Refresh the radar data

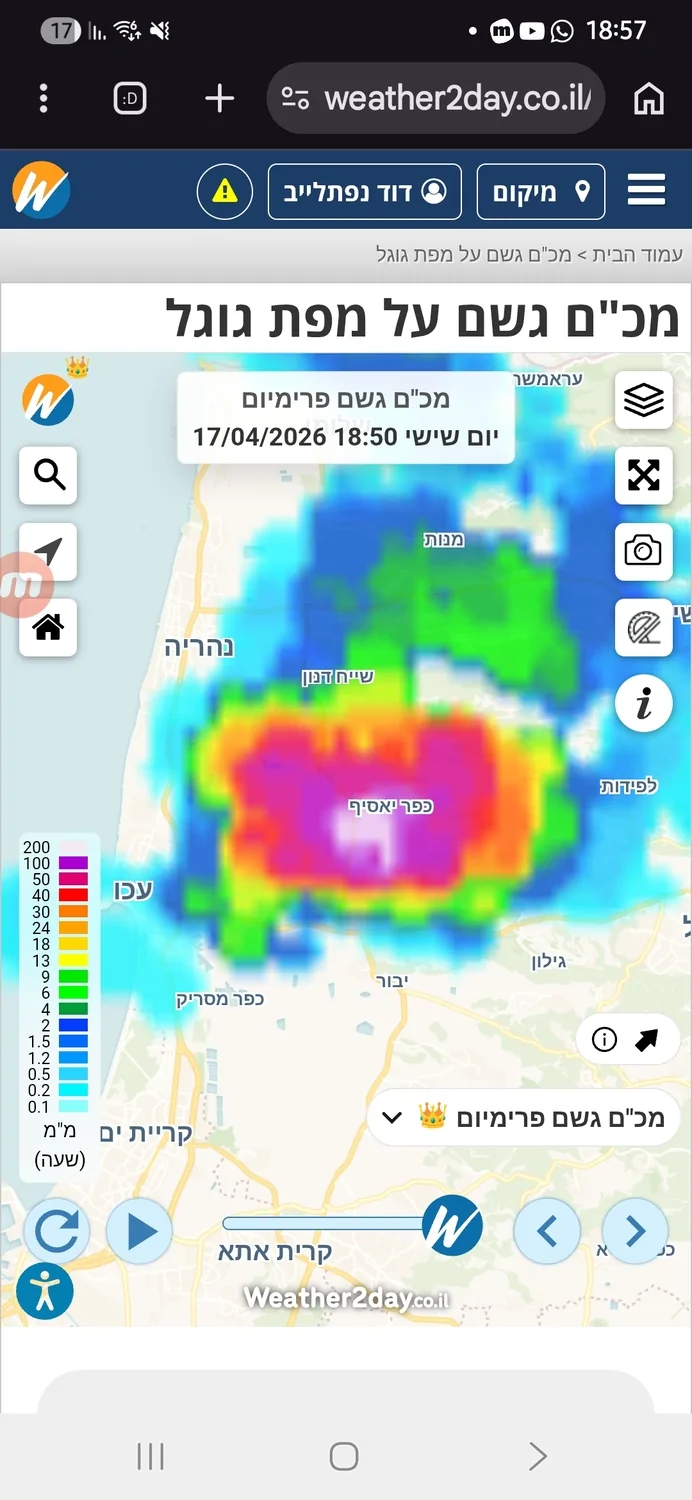point(56,1231)
